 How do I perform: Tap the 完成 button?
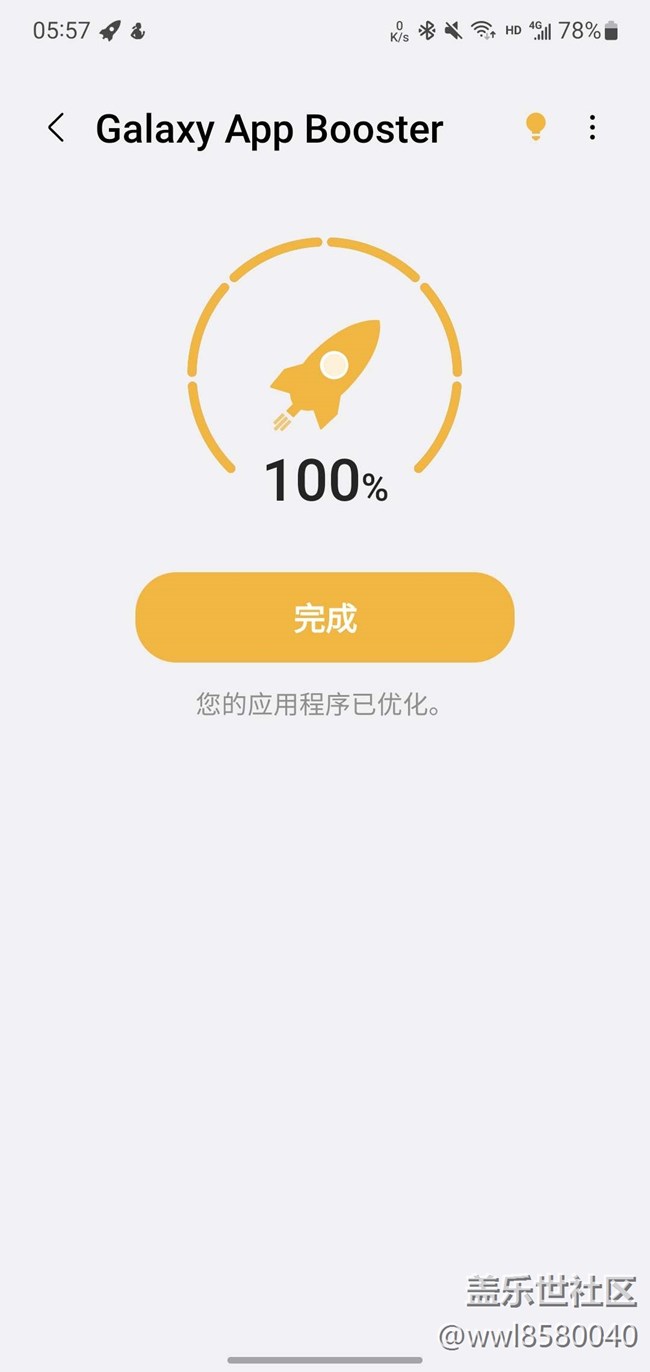(x=325, y=617)
